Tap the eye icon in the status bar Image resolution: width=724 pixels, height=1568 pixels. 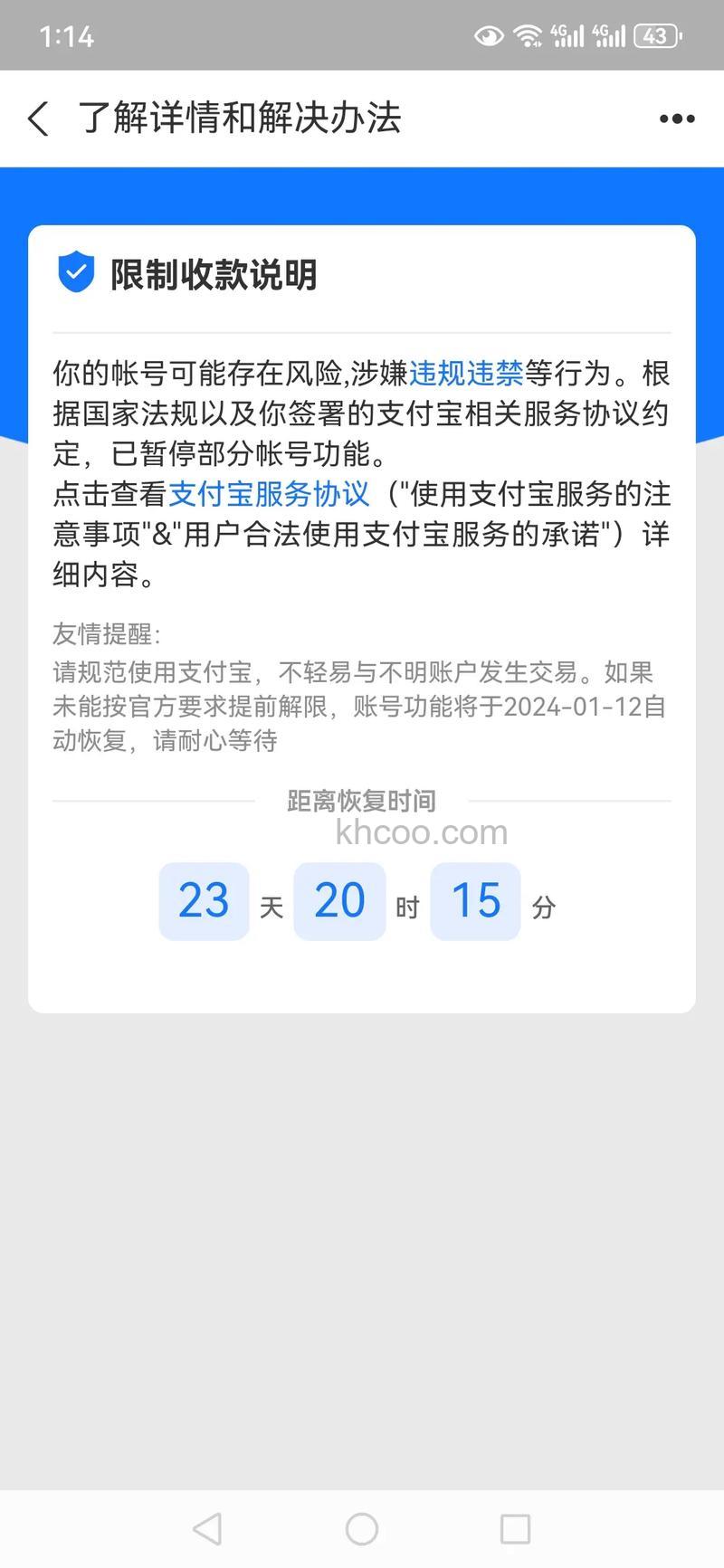pos(487,34)
